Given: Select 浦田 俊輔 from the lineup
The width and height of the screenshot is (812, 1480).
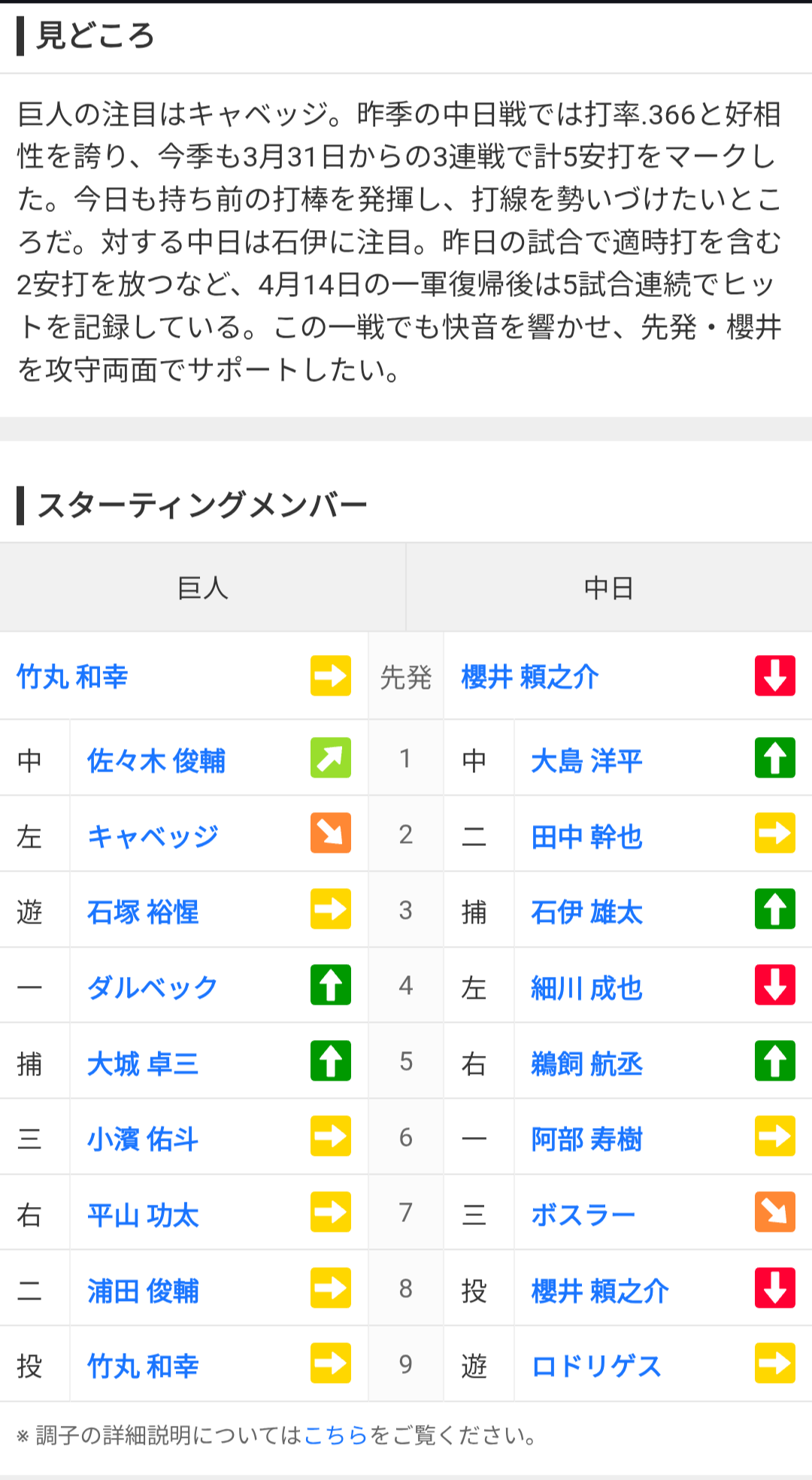Looking at the screenshot, I should pyautogui.click(x=143, y=1291).
